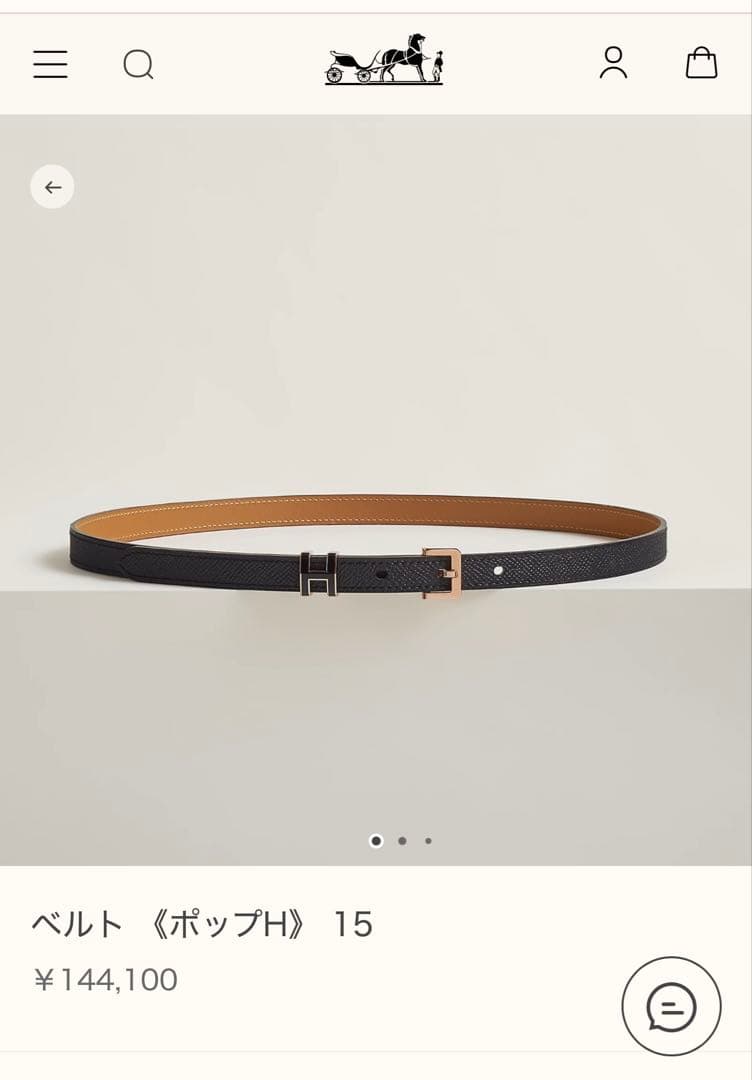Open the account profile icon
Image resolution: width=752 pixels, height=1080 pixels.
(x=613, y=63)
